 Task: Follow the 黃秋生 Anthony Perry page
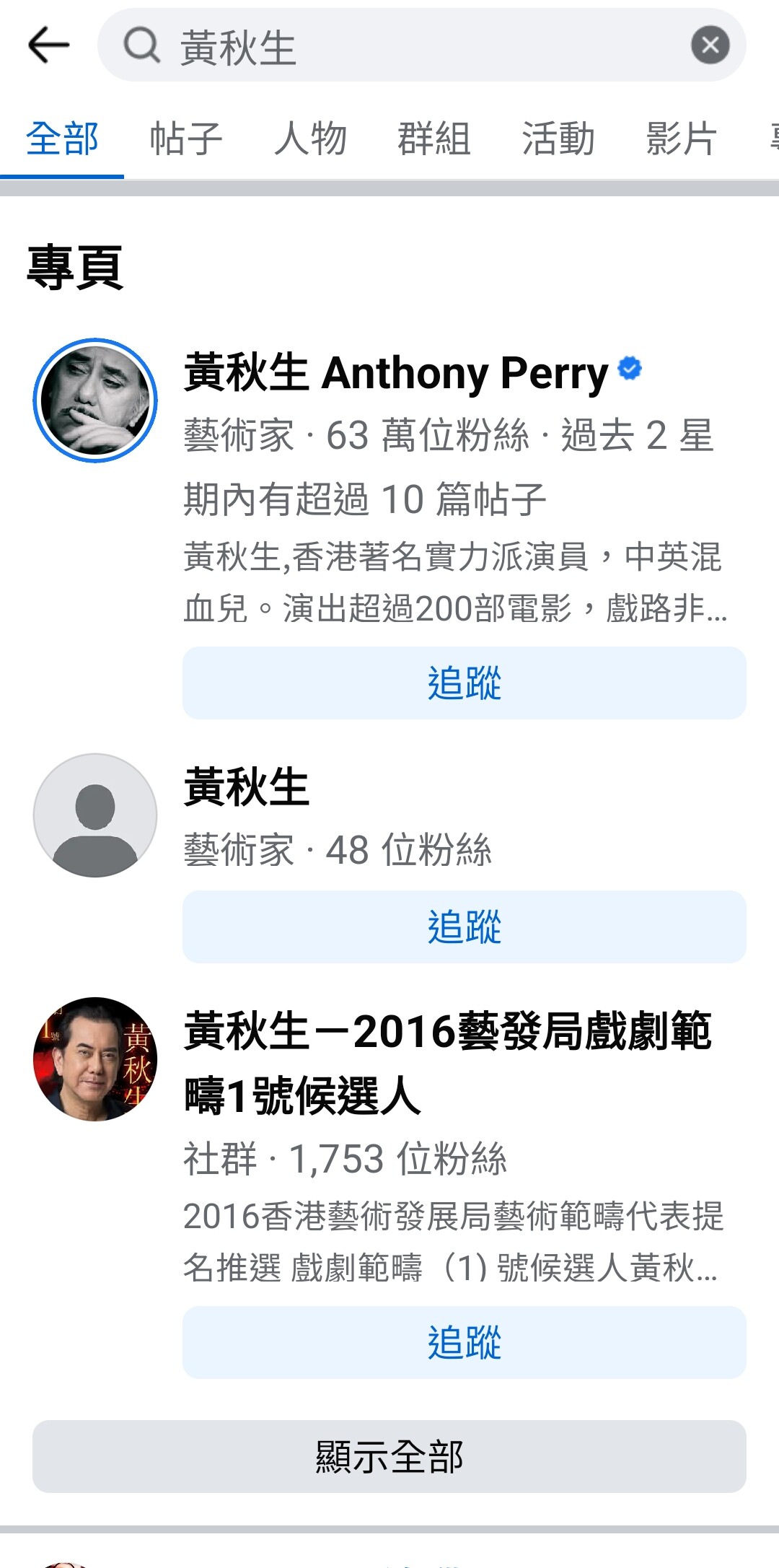click(x=464, y=683)
